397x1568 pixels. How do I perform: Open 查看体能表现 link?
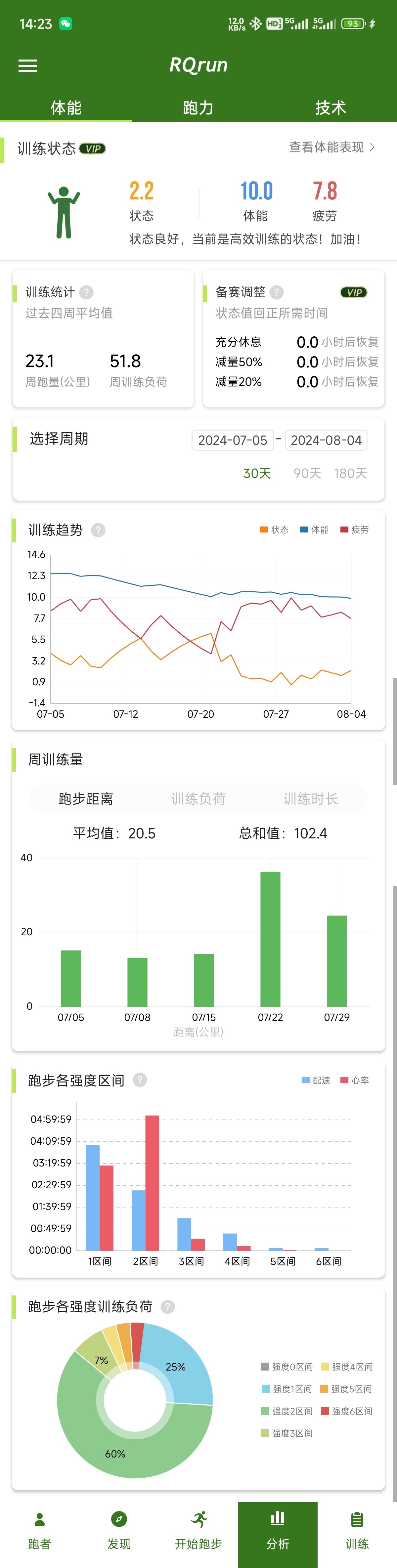point(332,147)
